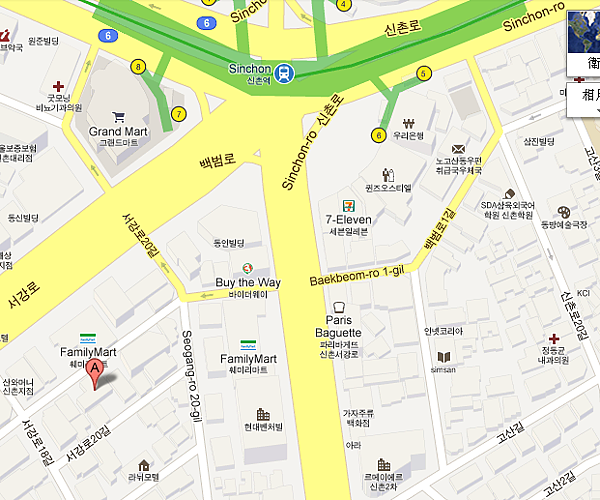
Task: Tap subway exit number 8
Action: pyautogui.click(x=138, y=68)
